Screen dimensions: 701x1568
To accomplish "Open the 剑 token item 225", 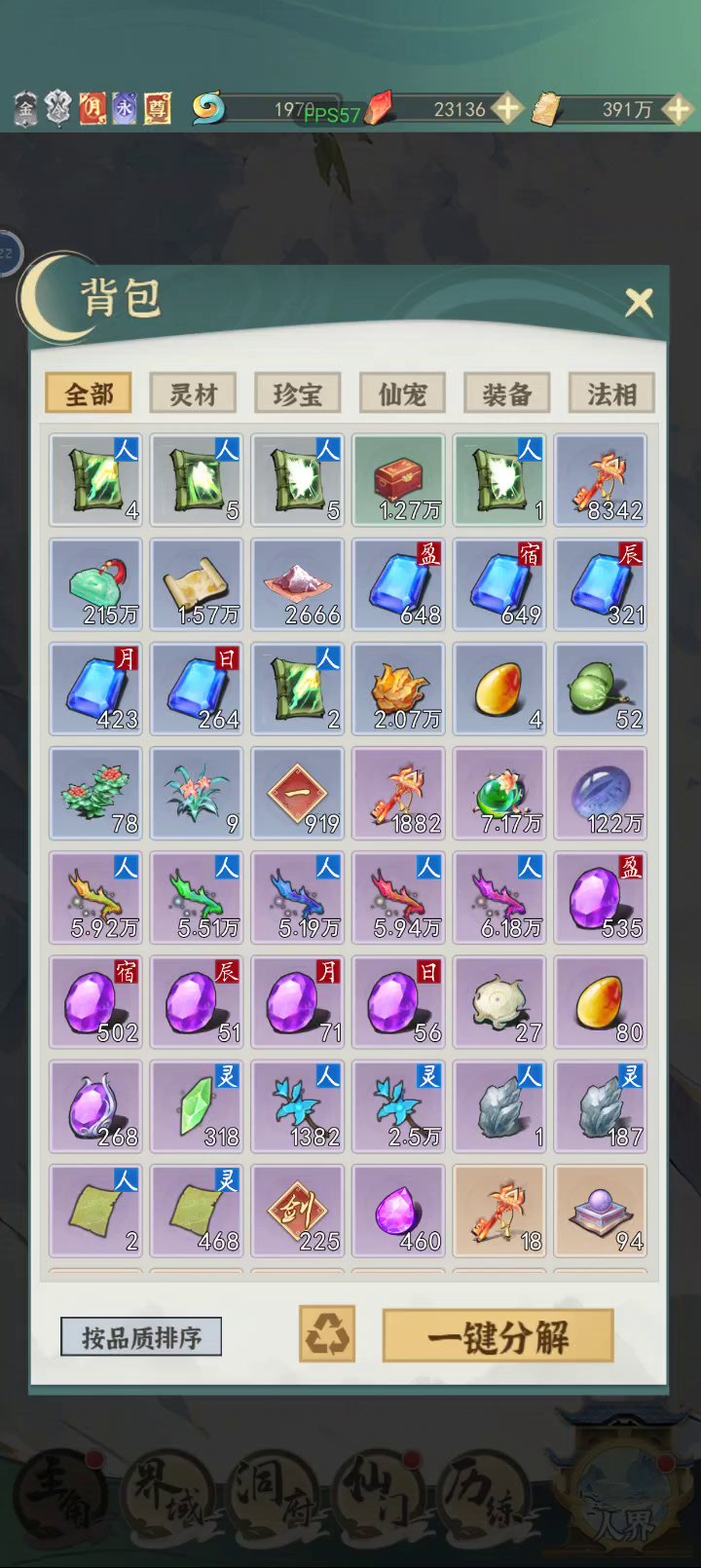I will tap(297, 1211).
